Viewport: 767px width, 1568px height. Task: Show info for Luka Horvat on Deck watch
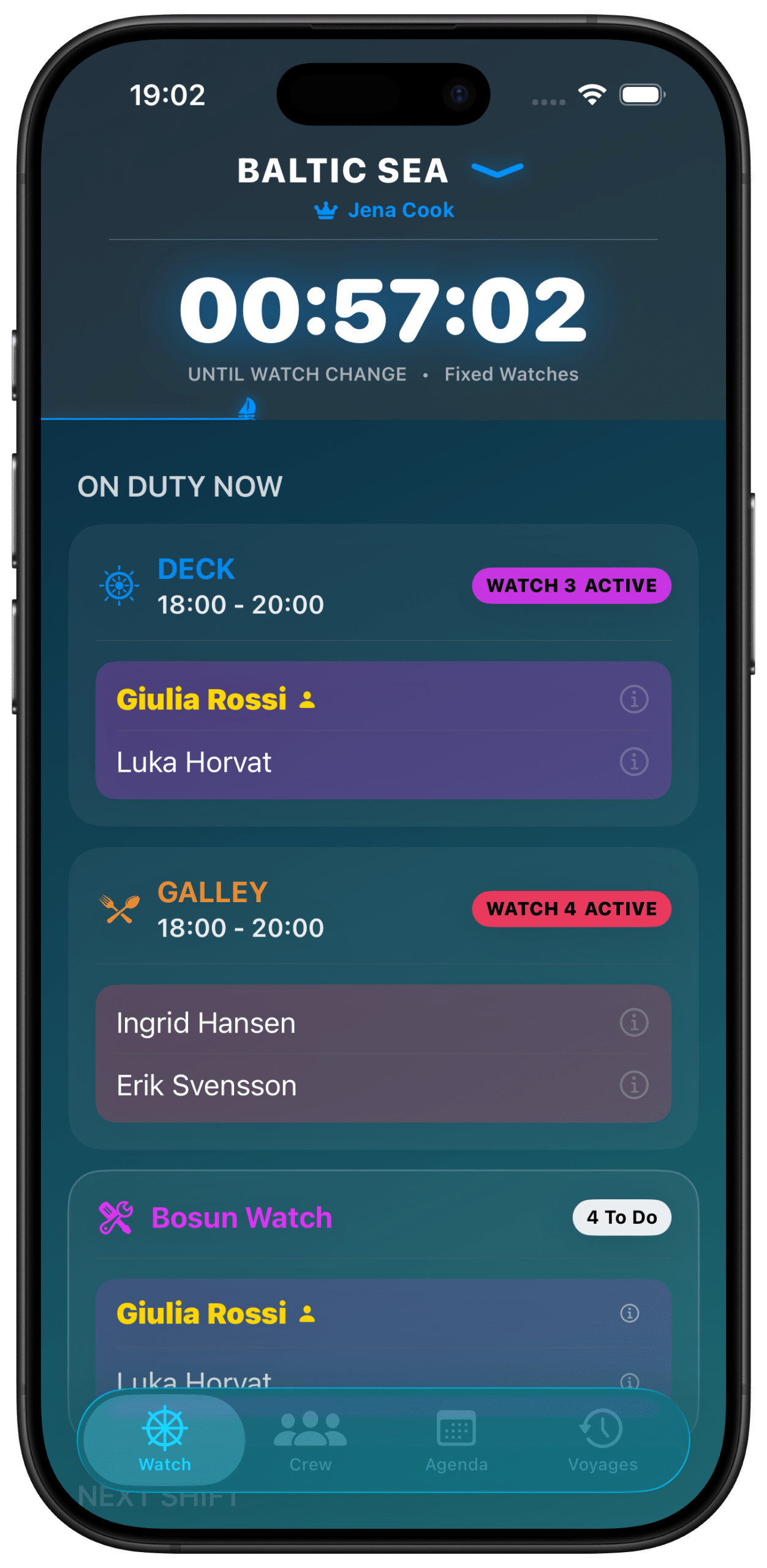click(633, 762)
